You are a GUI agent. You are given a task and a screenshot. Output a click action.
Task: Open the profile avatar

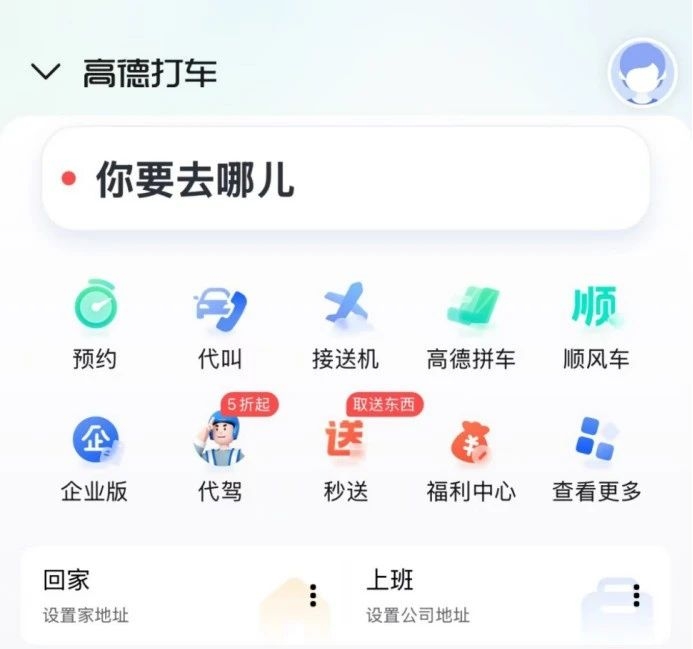coord(641,73)
